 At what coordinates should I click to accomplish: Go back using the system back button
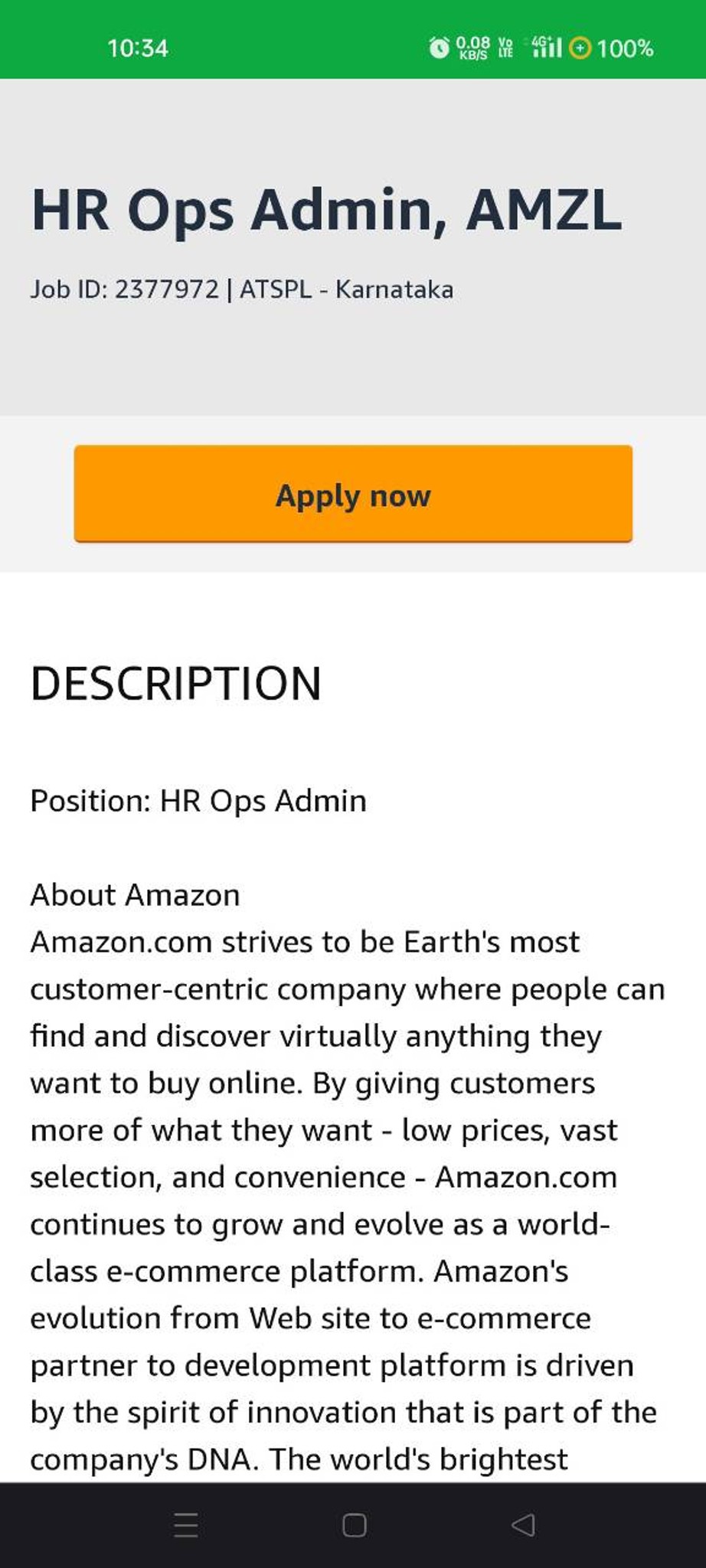(522, 1524)
